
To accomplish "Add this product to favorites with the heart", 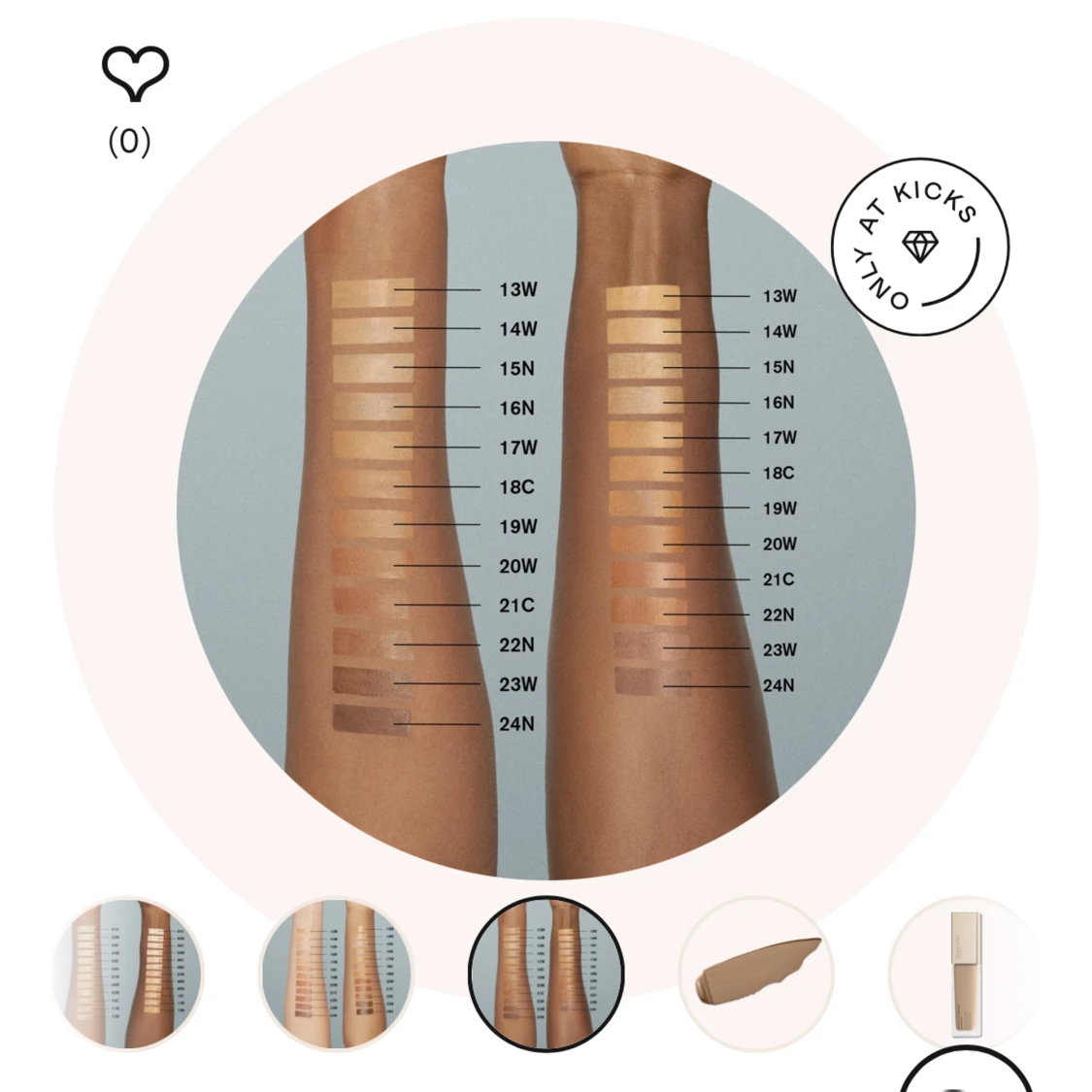I will (135, 74).
